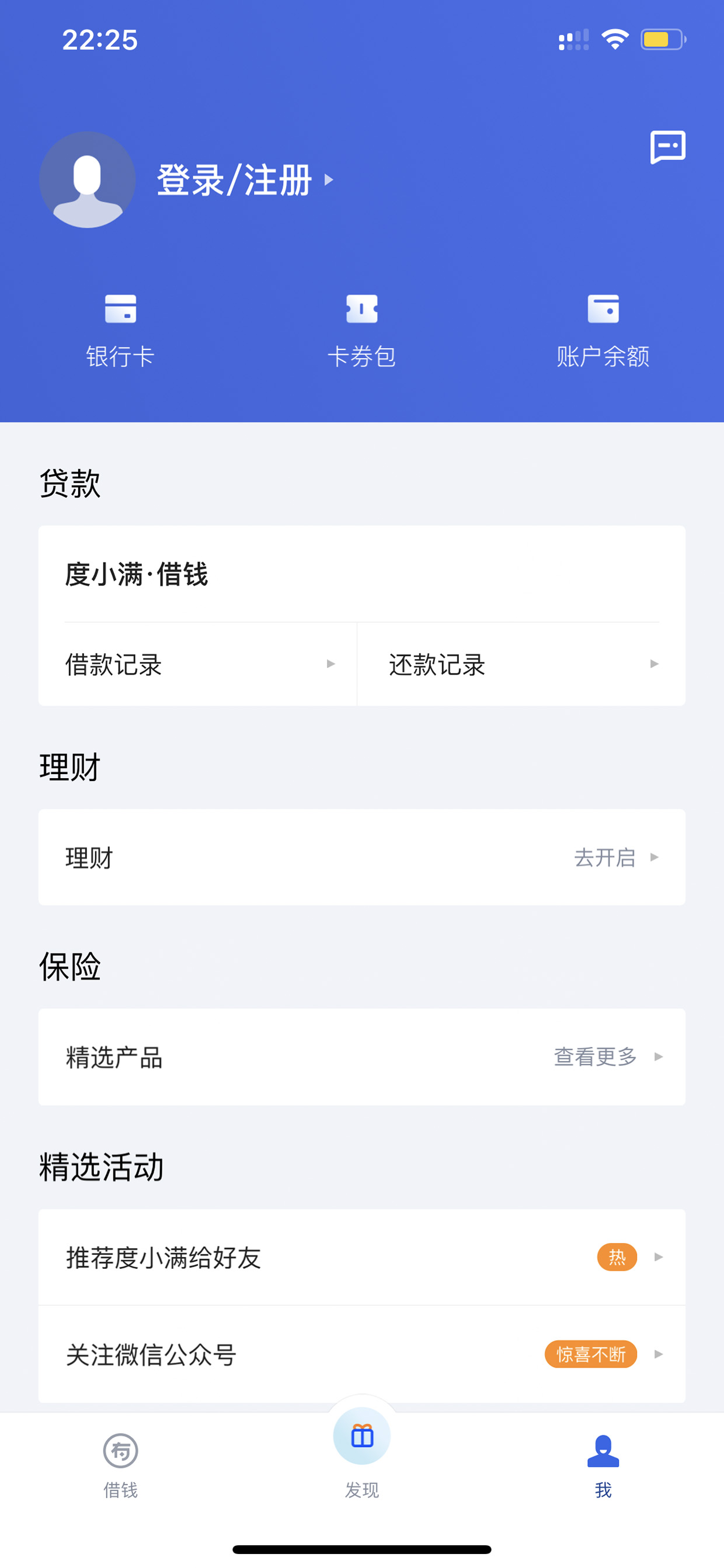Open the 理财 row to enable it
Image resolution: width=724 pixels, height=1568 pixels.
tap(362, 857)
